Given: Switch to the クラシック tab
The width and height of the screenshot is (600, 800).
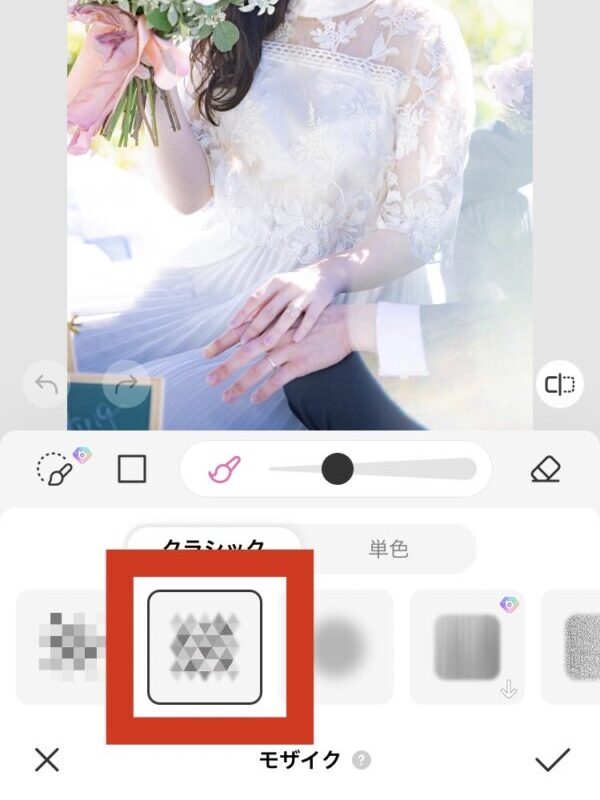Looking at the screenshot, I should [214, 548].
